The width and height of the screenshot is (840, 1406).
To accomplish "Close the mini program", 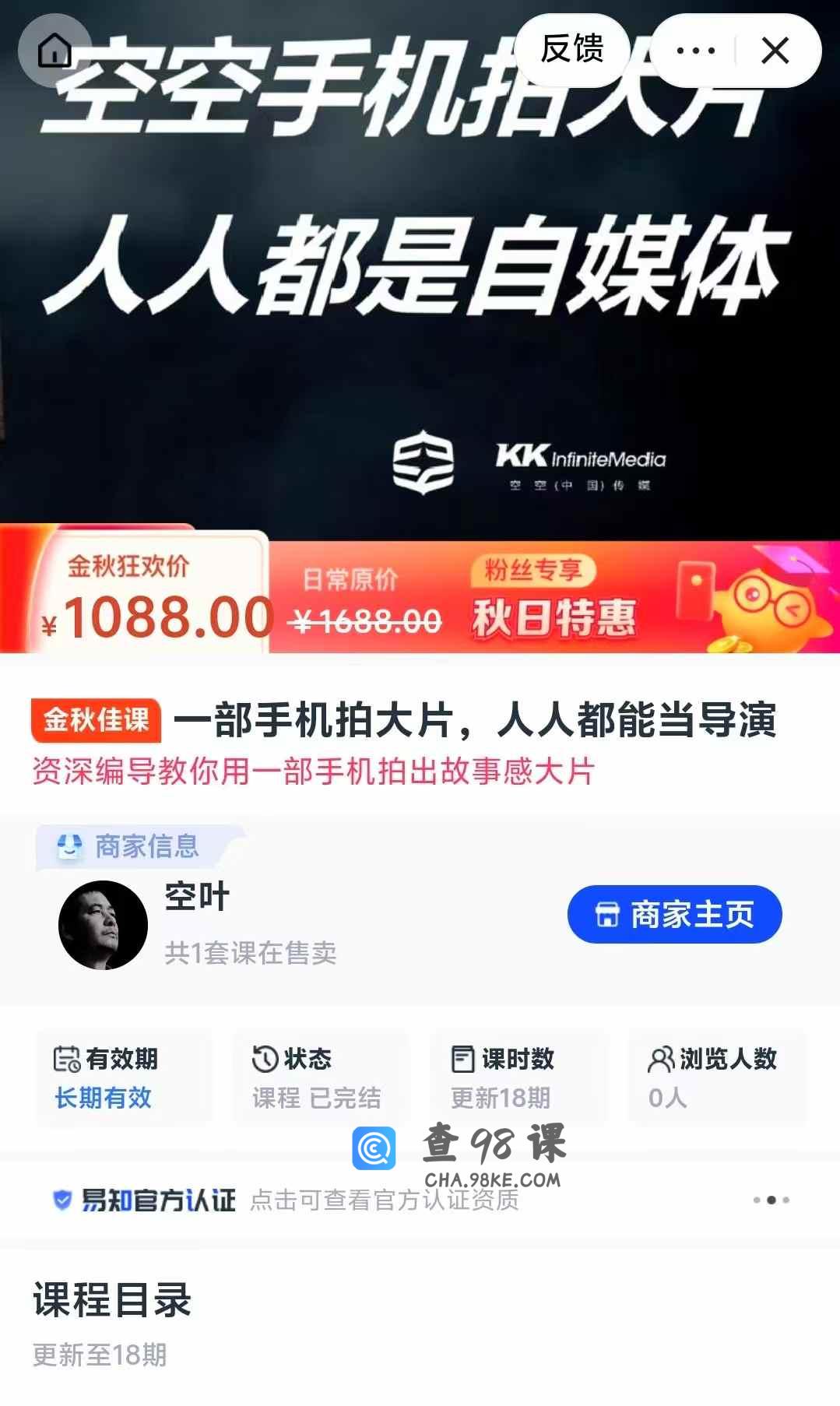I will tap(775, 51).
